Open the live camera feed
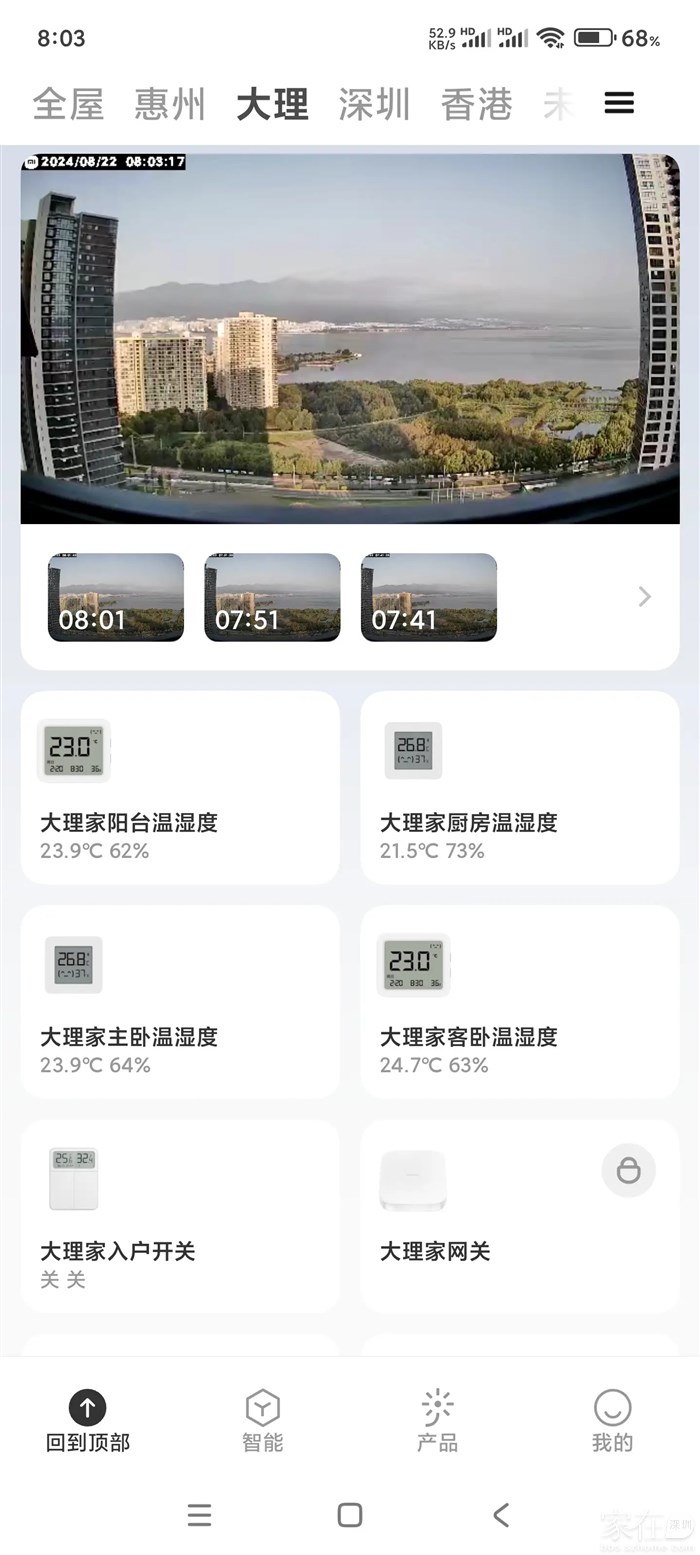The image size is (700, 1555). coord(350,338)
